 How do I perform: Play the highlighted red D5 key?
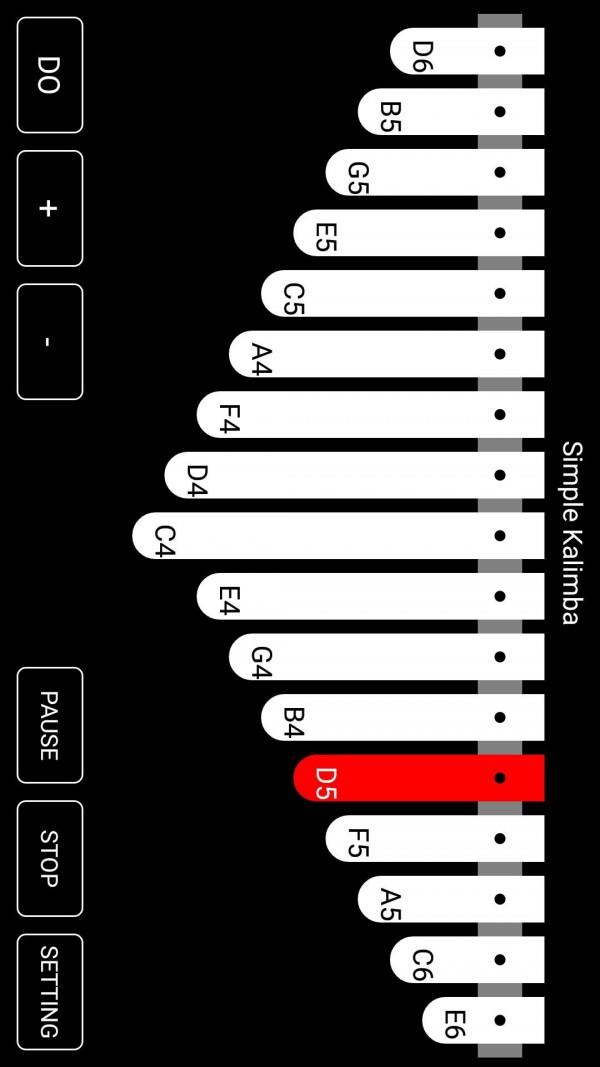coord(418,778)
